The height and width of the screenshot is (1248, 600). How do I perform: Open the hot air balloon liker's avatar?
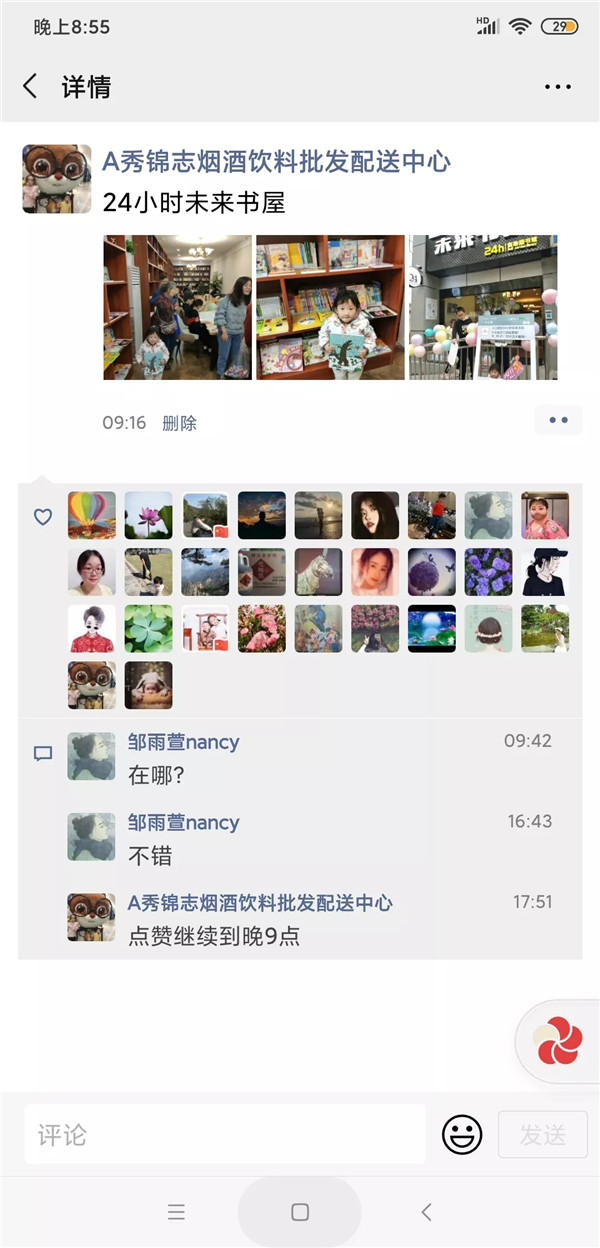92,516
